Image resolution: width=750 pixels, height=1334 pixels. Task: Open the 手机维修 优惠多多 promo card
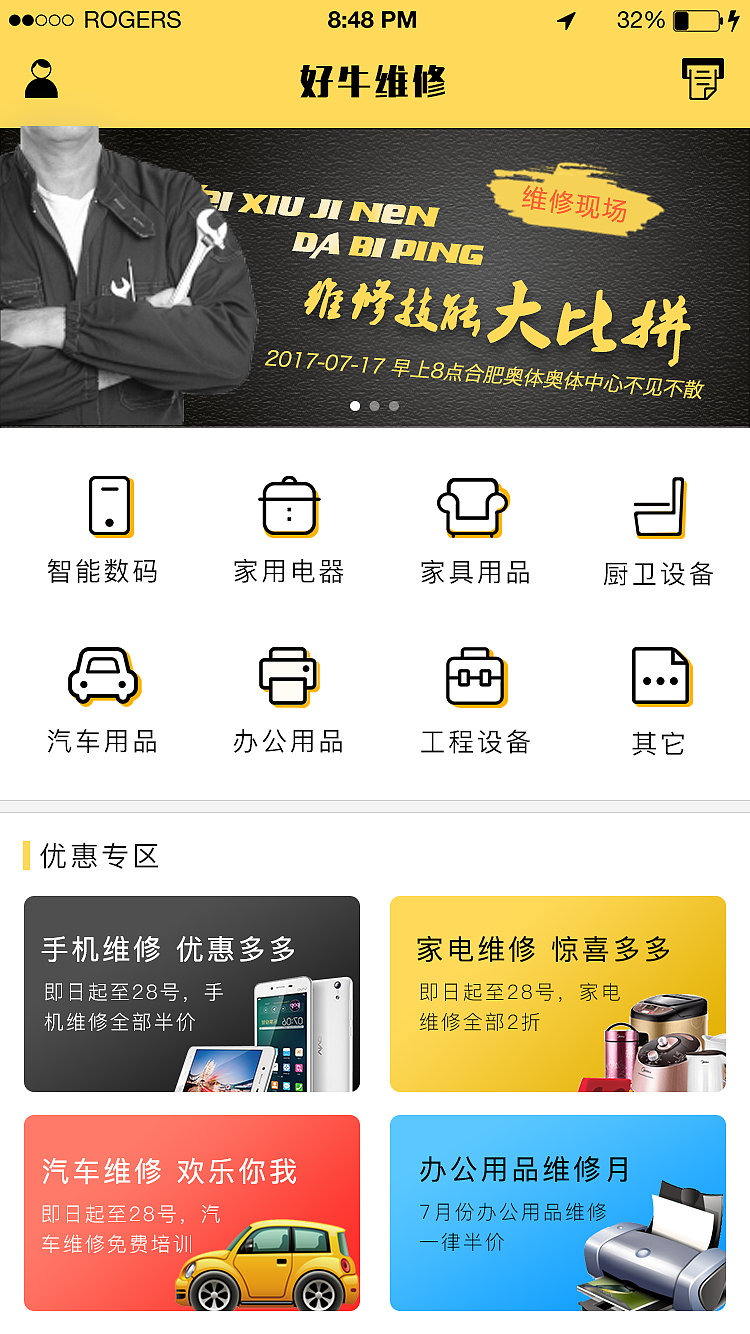(192, 994)
